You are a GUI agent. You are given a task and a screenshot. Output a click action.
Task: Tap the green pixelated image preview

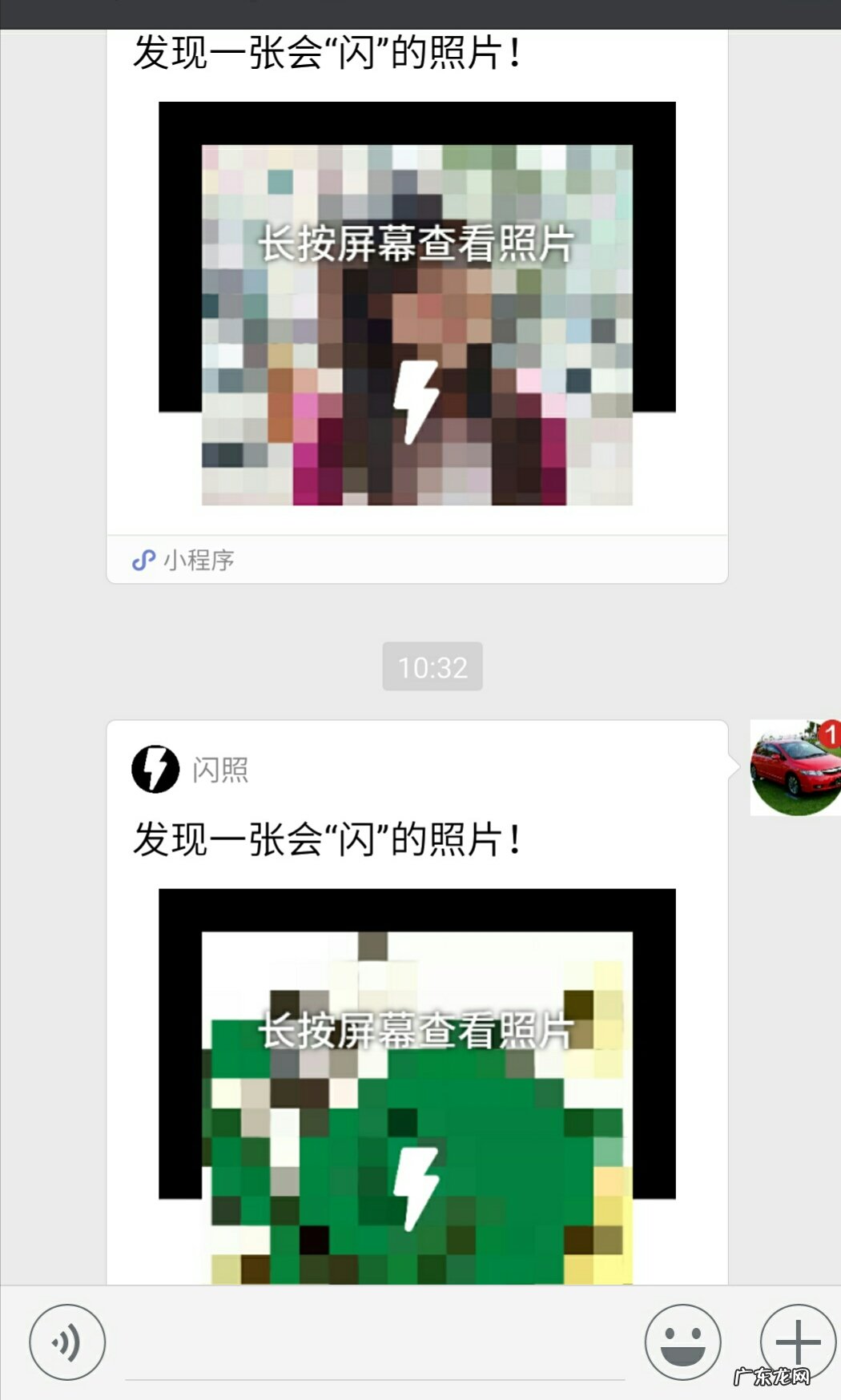[416, 1105]
